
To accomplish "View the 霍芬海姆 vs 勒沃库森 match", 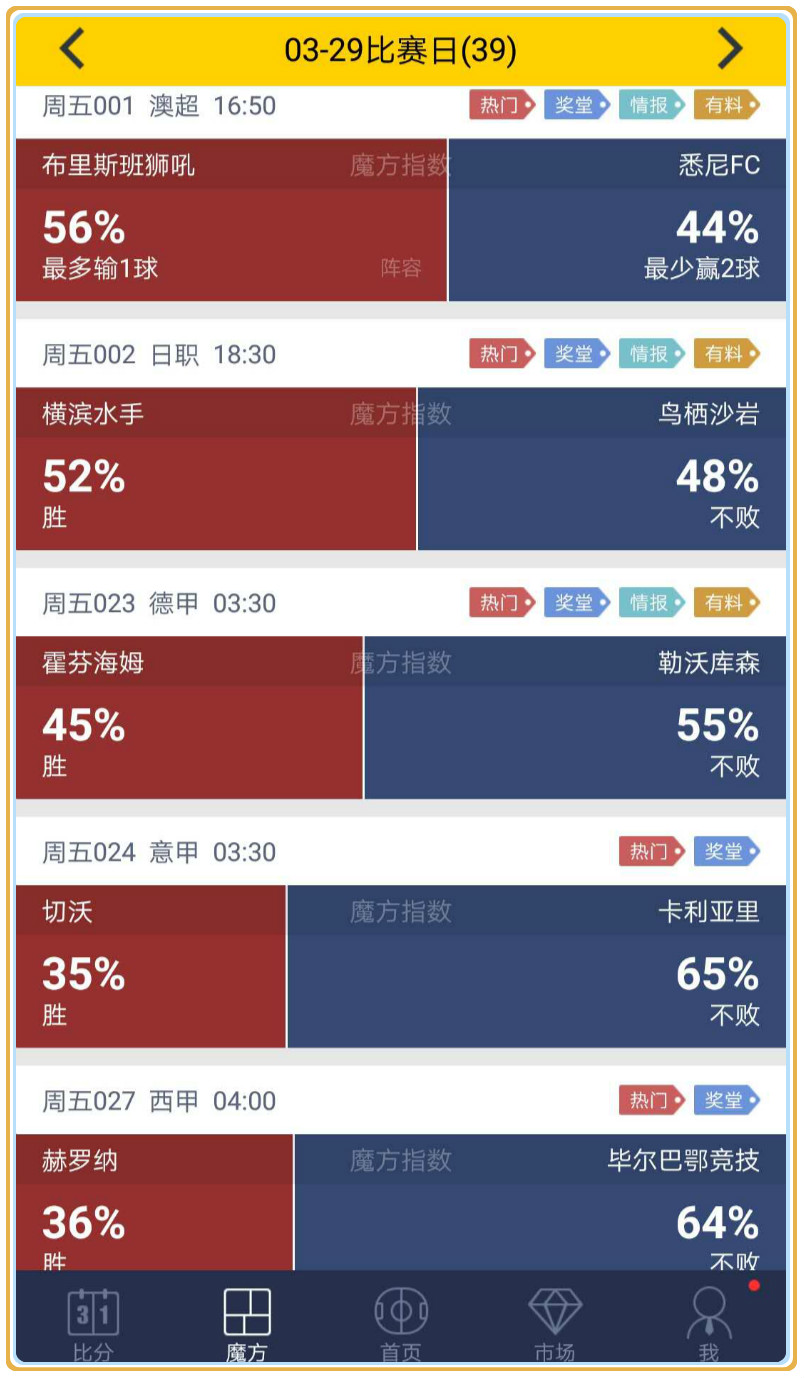I will click(400, 718).
